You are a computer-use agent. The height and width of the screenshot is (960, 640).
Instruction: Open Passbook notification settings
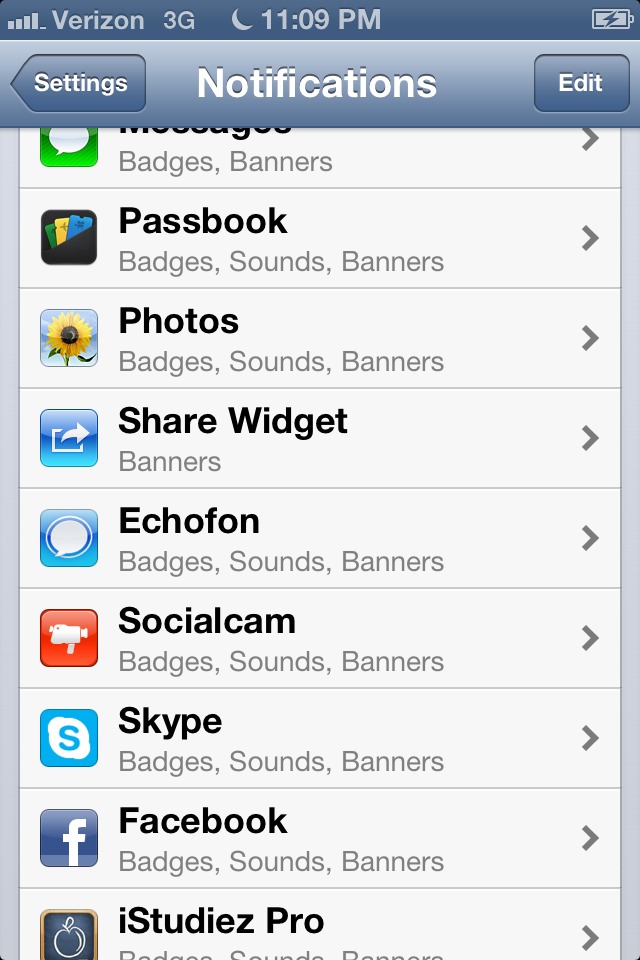click(320, 238)
